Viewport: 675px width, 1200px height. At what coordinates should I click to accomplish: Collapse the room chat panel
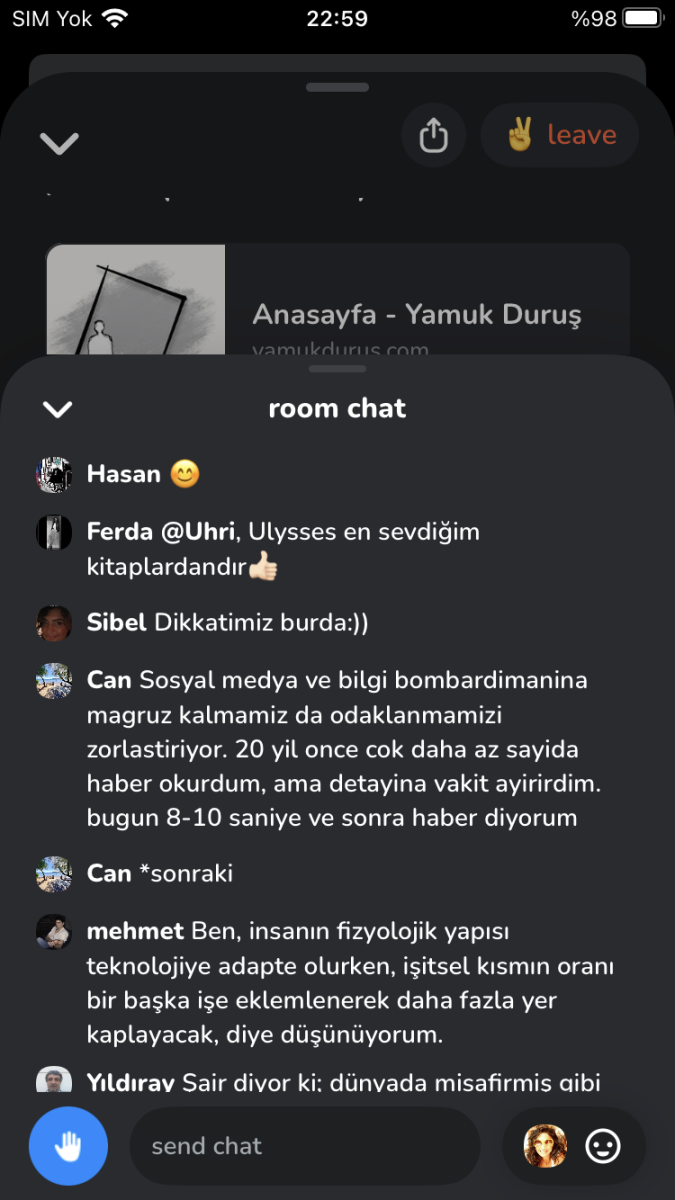tap(58, 409)
